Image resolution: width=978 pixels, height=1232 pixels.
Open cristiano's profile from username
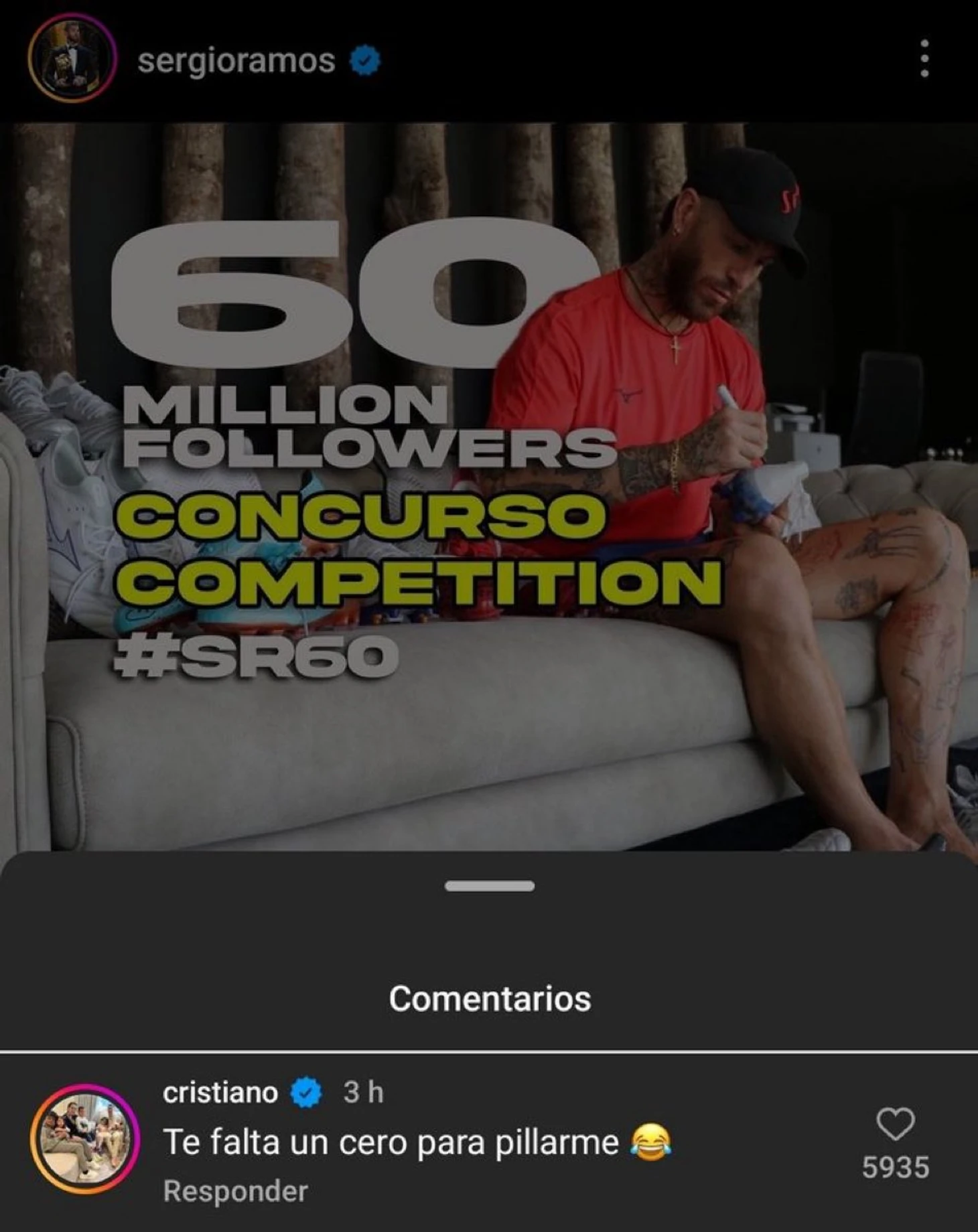point(220,1093)
